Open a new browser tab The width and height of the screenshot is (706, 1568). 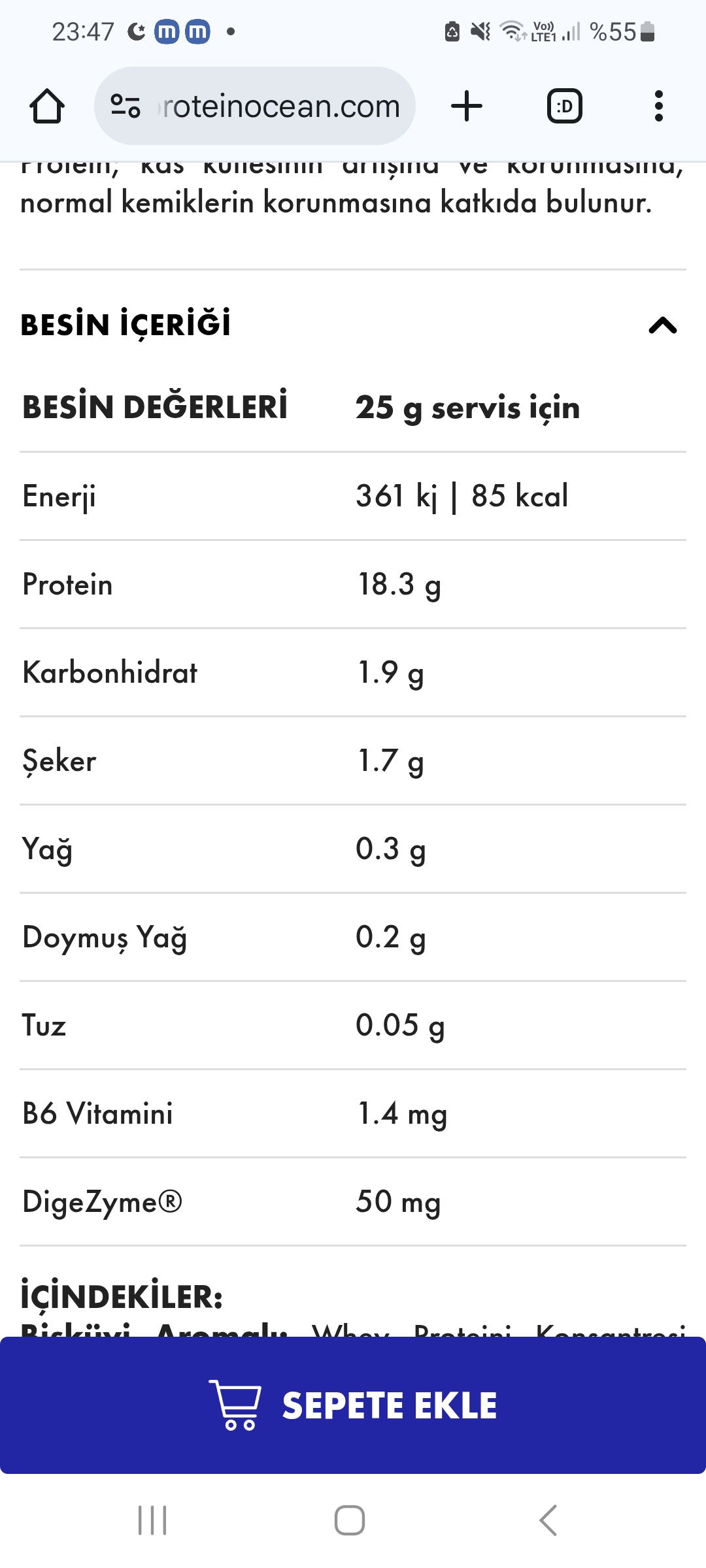pos(467,106)
